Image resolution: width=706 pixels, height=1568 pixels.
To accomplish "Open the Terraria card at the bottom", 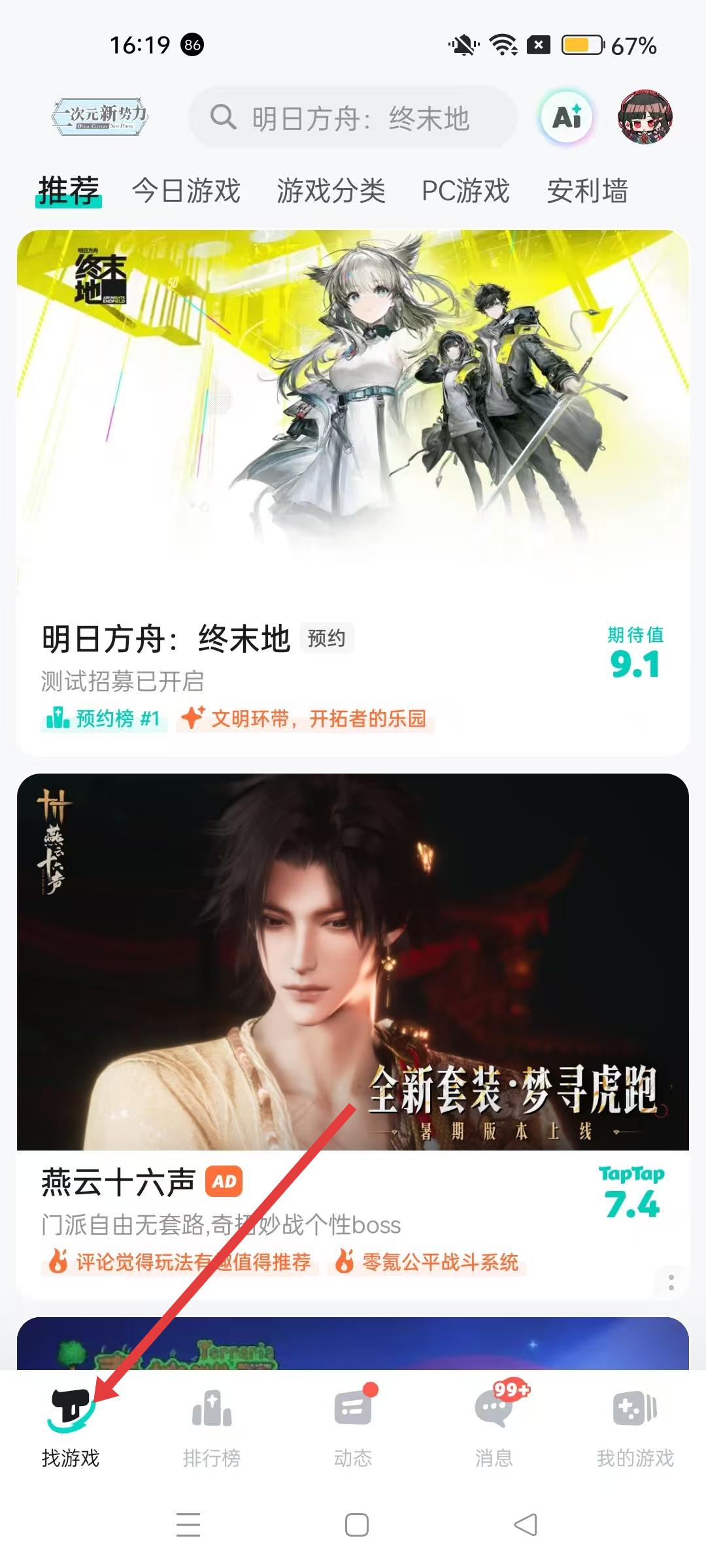I will 353,1346.
